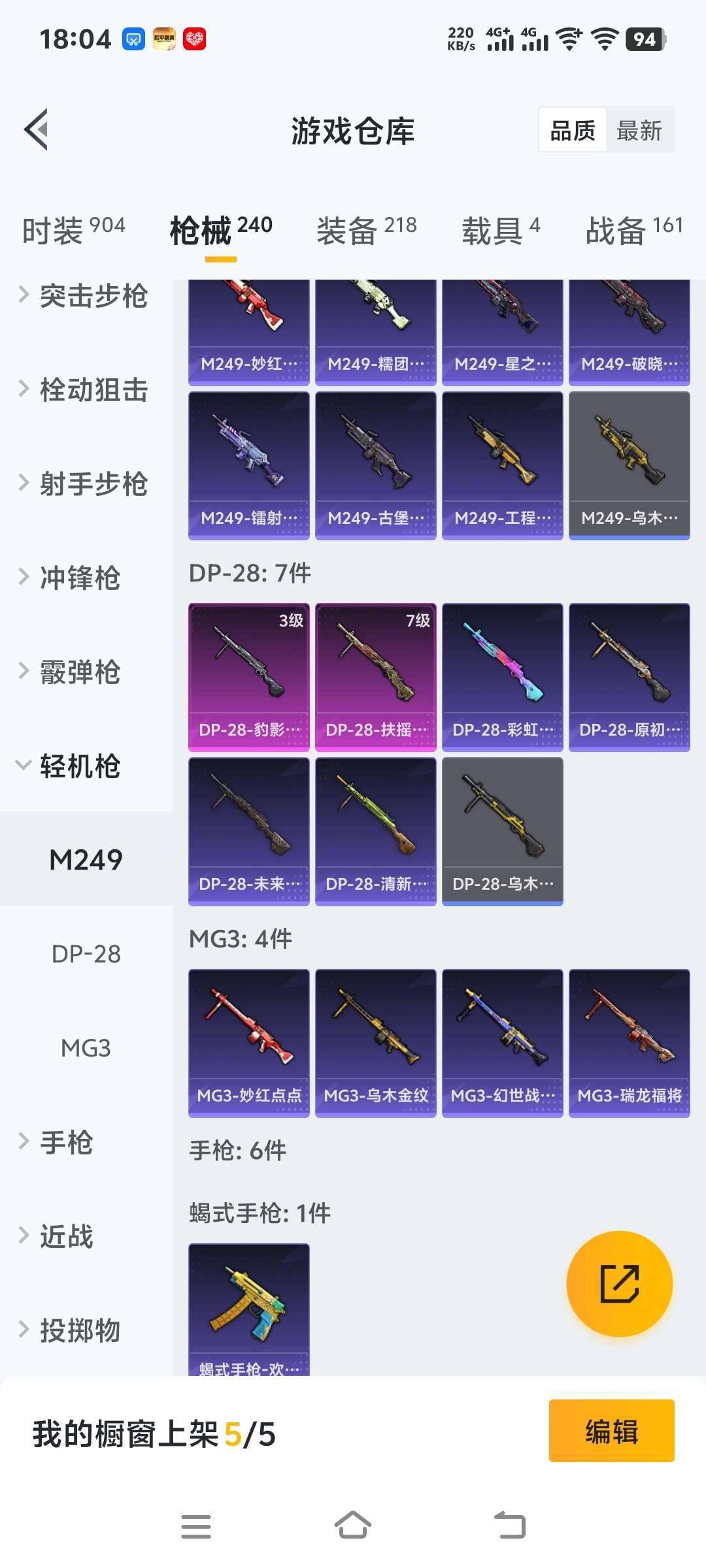Select DP-28 in the side list
706x1568 pixels.
pos(86,954)
